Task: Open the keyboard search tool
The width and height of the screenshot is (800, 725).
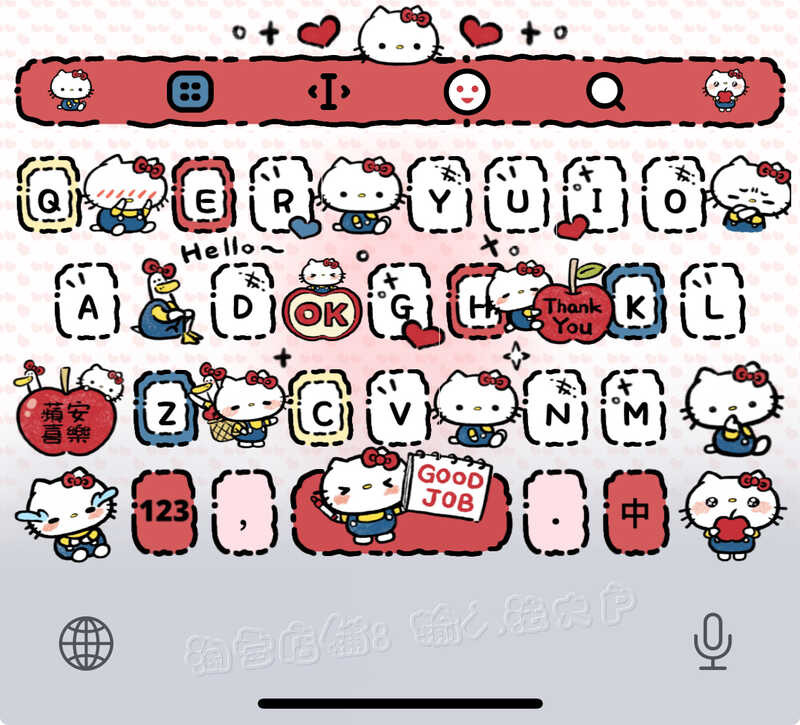Action: click(606, 92)
